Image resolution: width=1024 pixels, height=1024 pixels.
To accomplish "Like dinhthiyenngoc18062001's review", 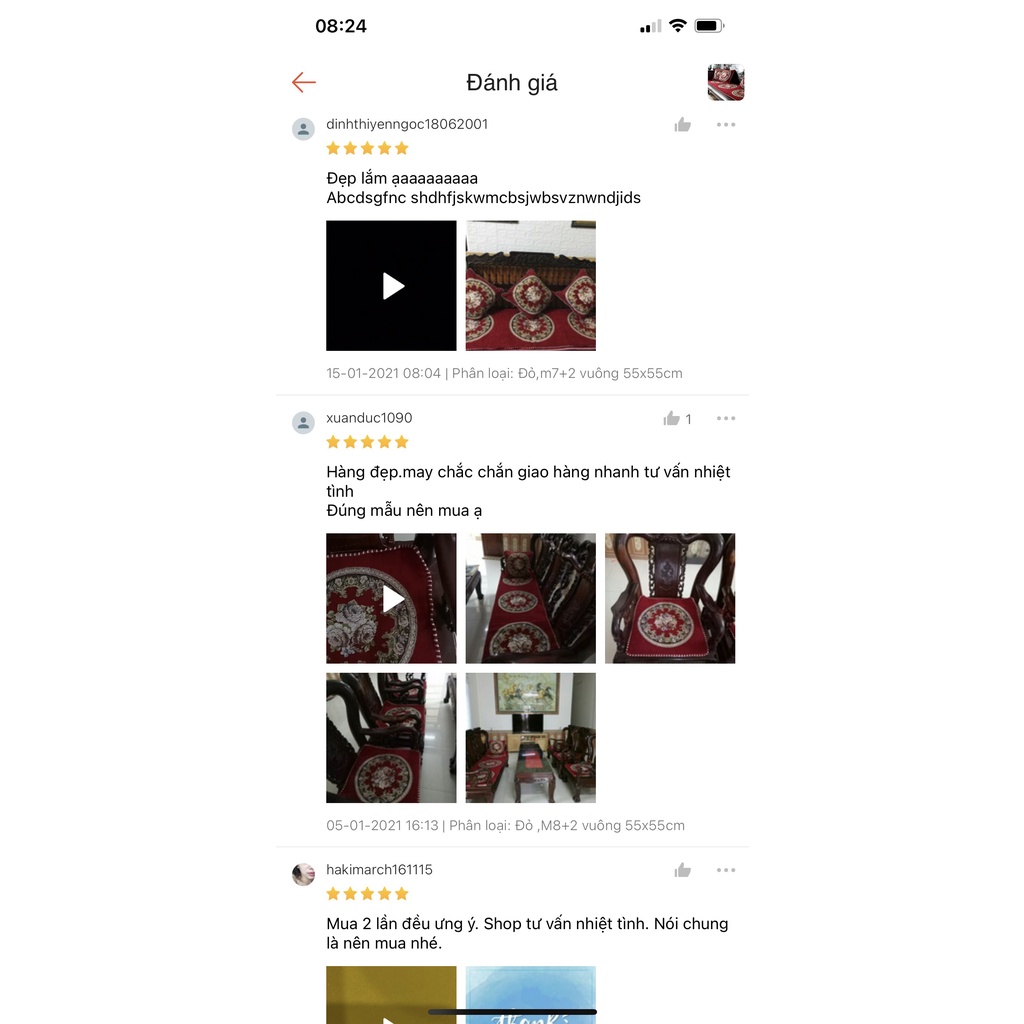I will tap(682, 125).
